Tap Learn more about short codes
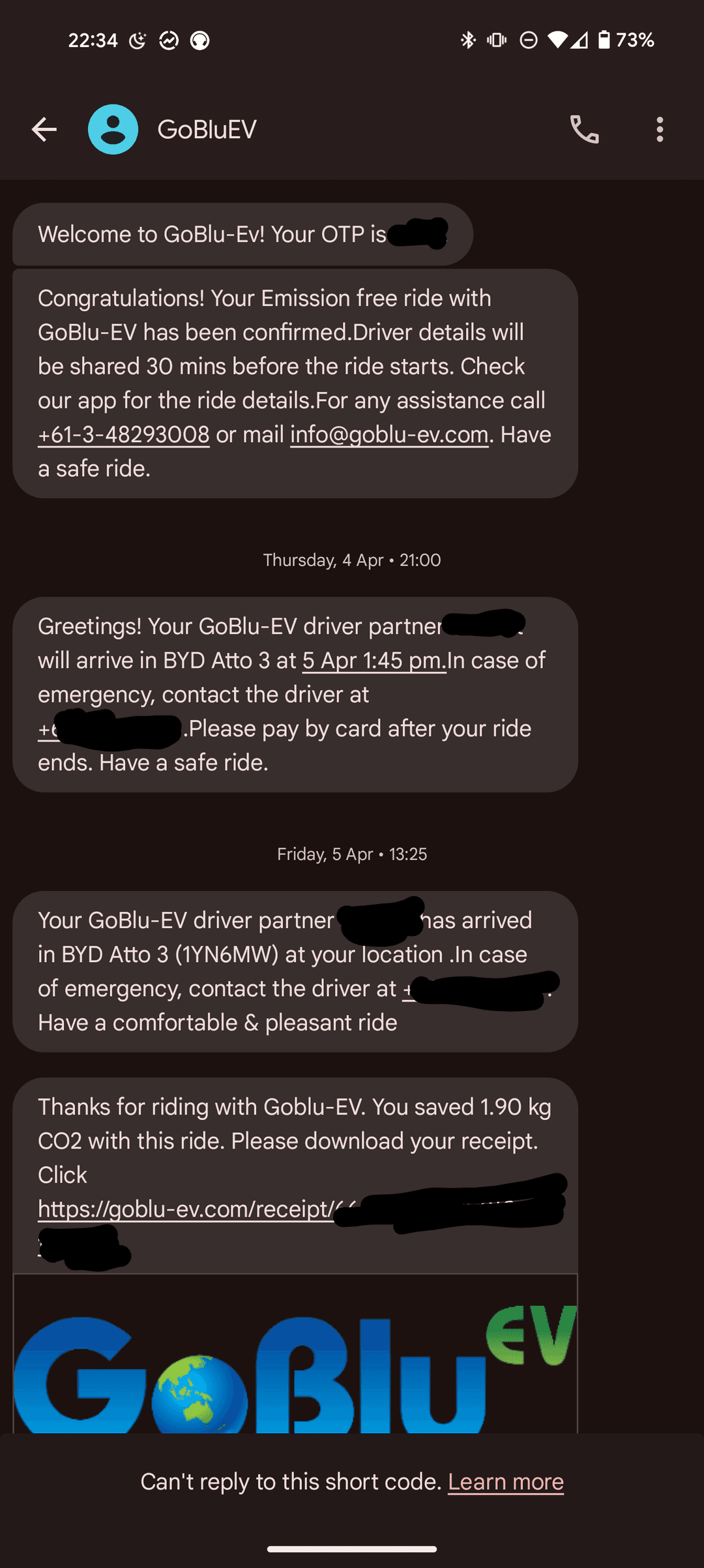The width and height of the screenshot is (704, 1568). 505,1482
